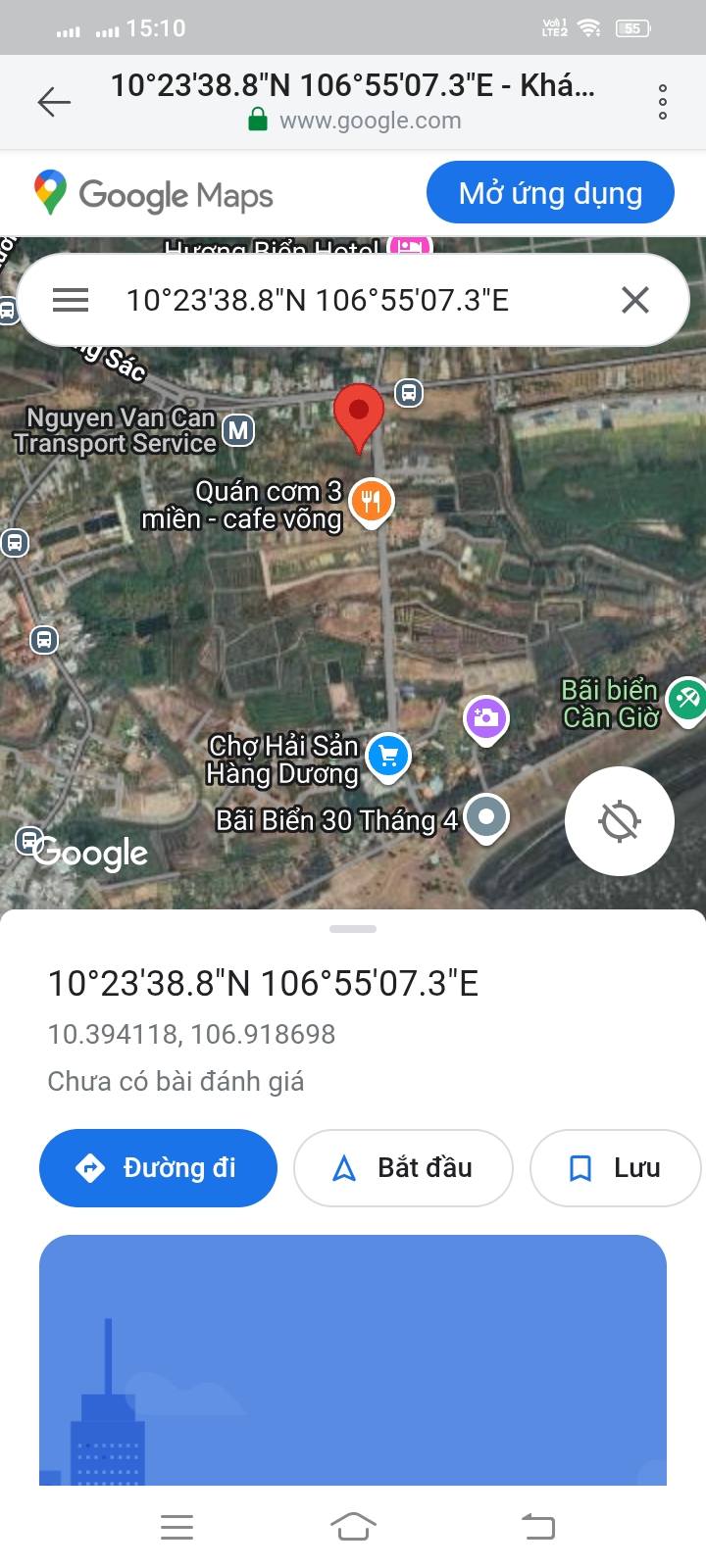Clear the coordinates search with X
This screenshot has width=706, height=1568.
(635, 300)
